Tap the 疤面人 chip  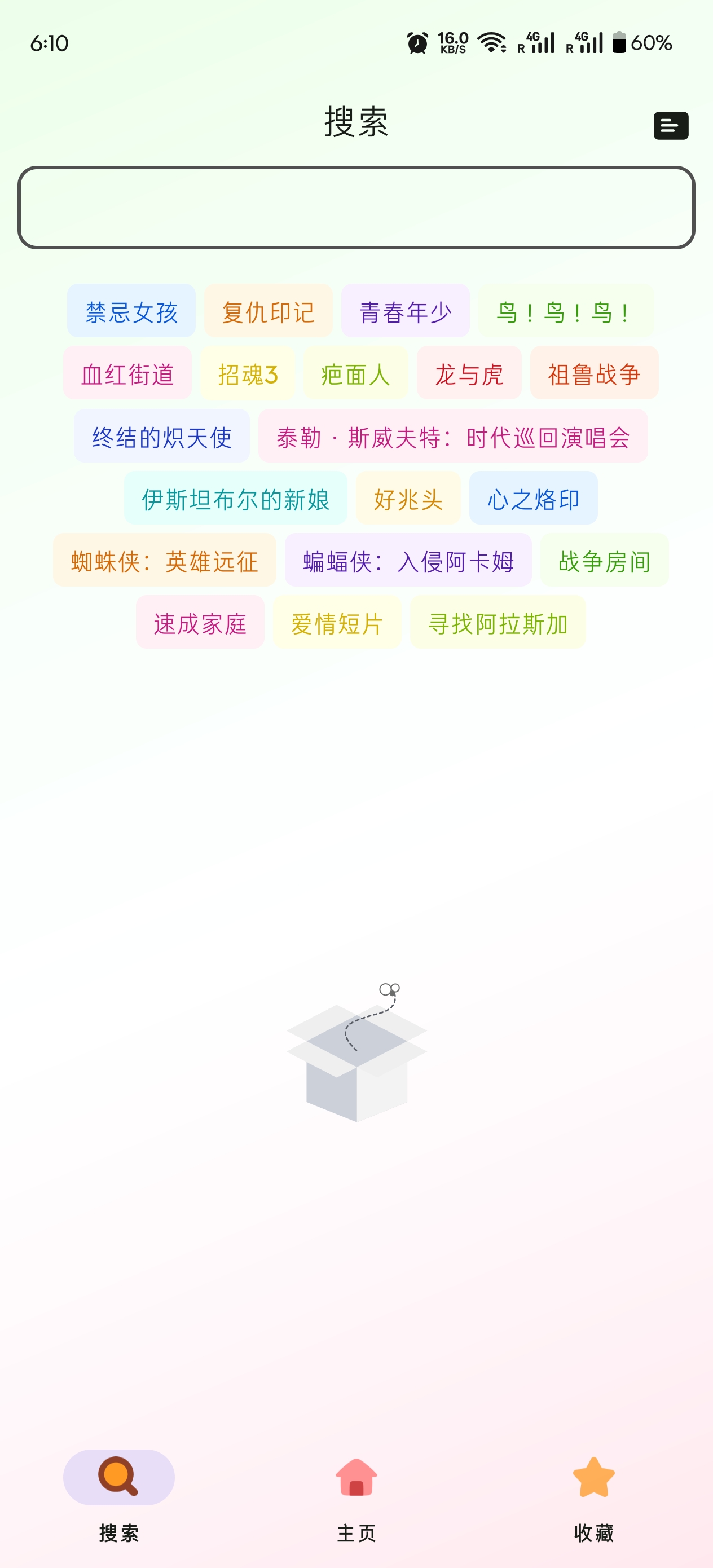pos(355,373)
